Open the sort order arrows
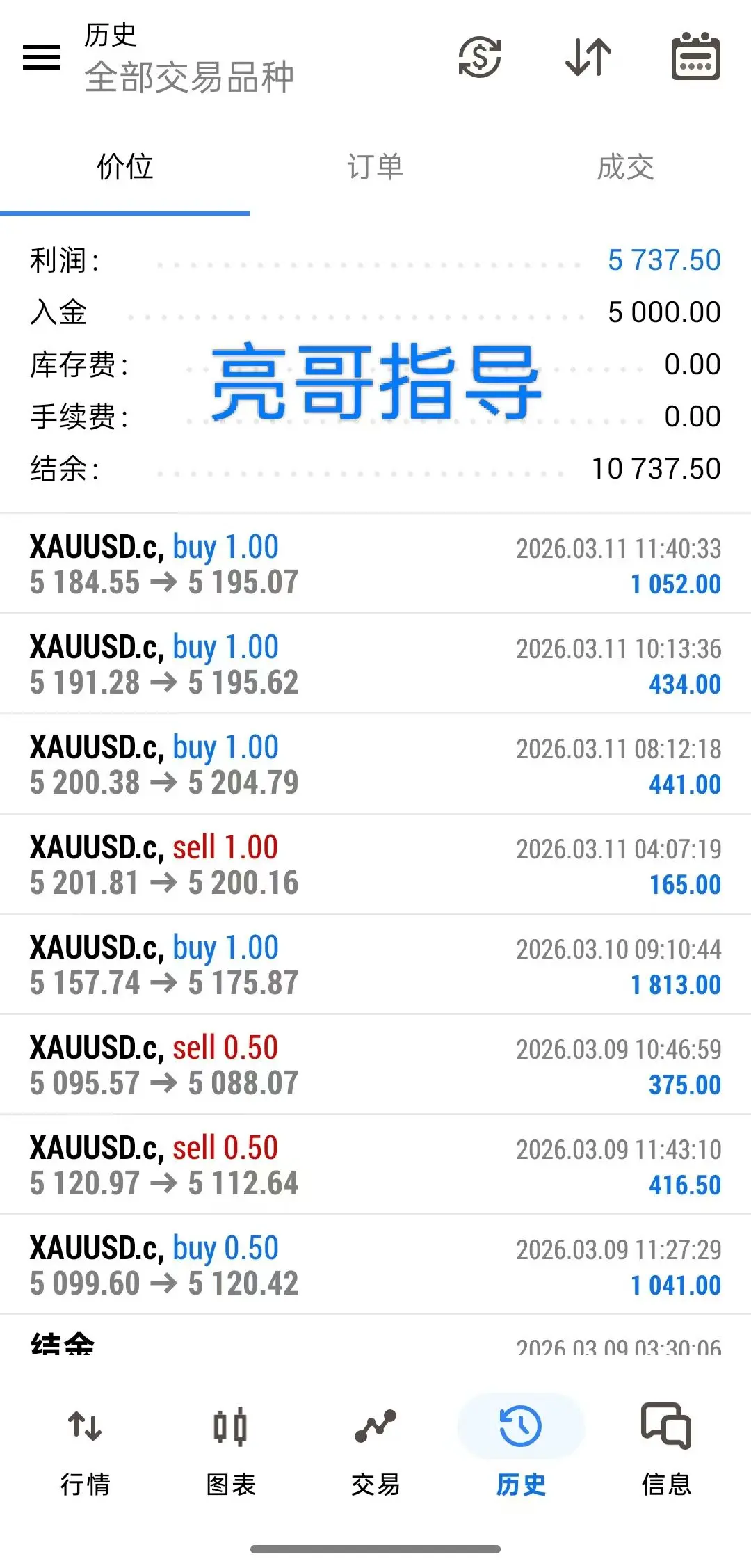 click(x=588, y=57)
